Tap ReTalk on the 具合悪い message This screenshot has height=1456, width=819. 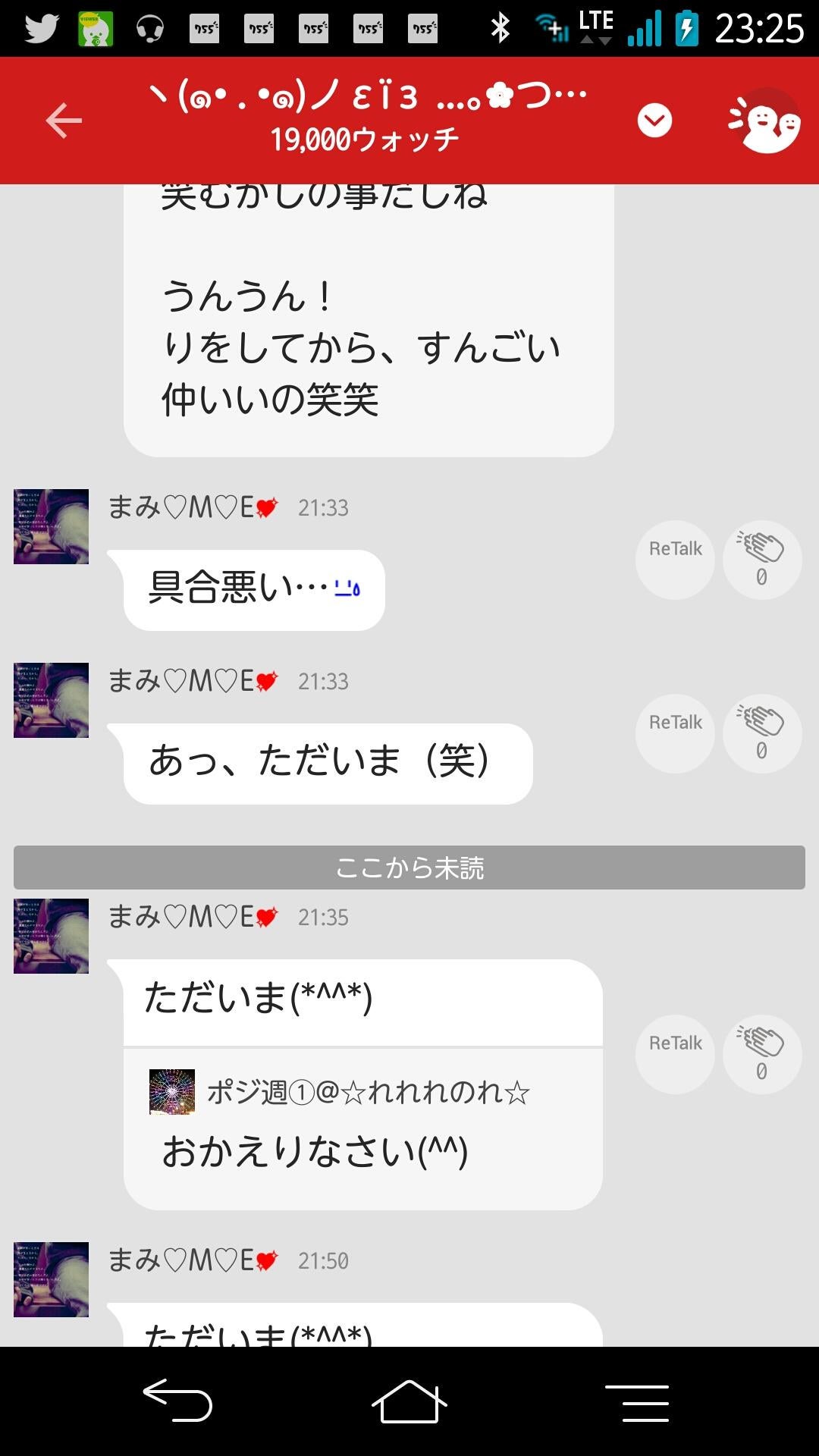(x=673, y=559)
